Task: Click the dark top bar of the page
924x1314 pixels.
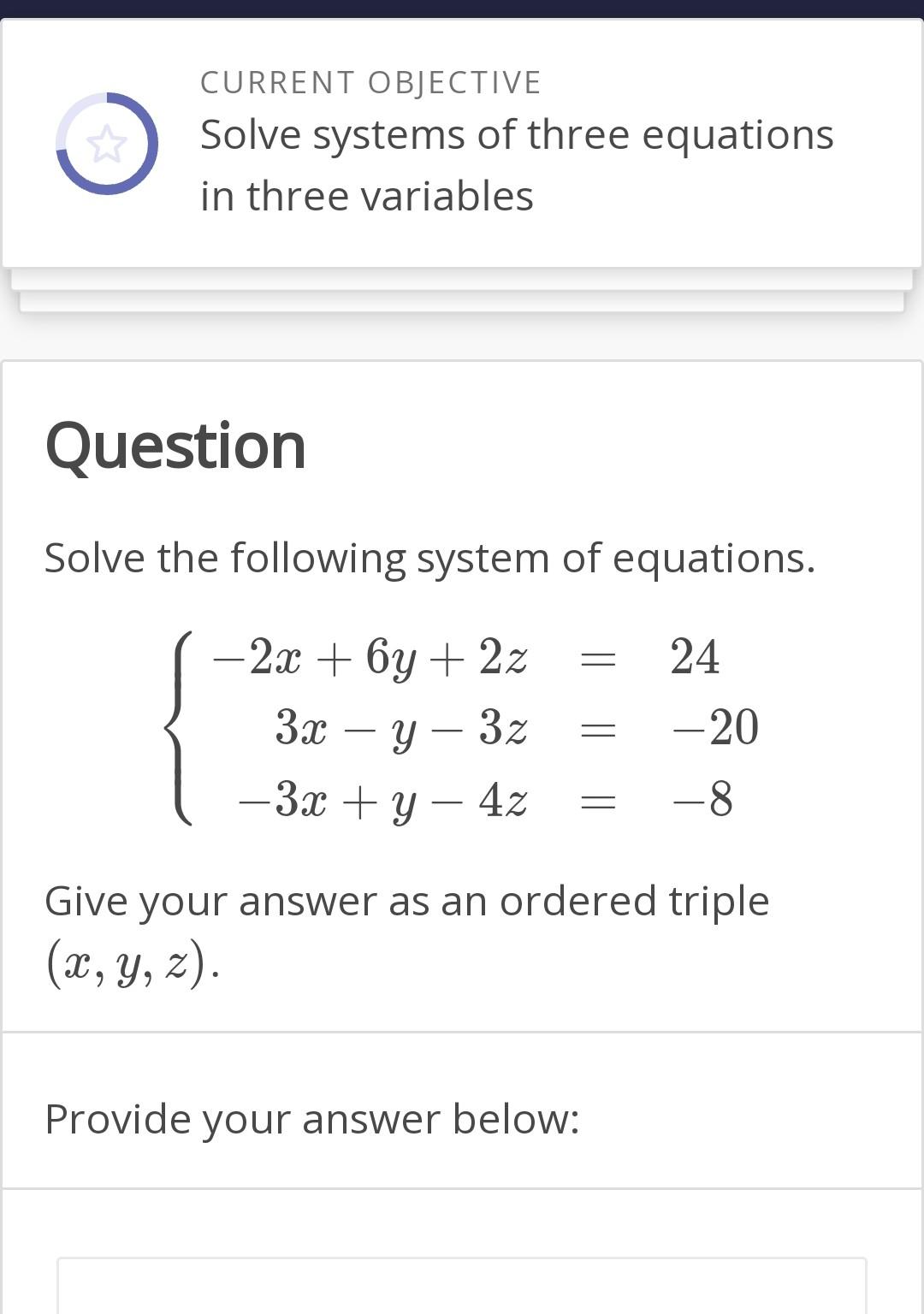Action: [462, 7]
